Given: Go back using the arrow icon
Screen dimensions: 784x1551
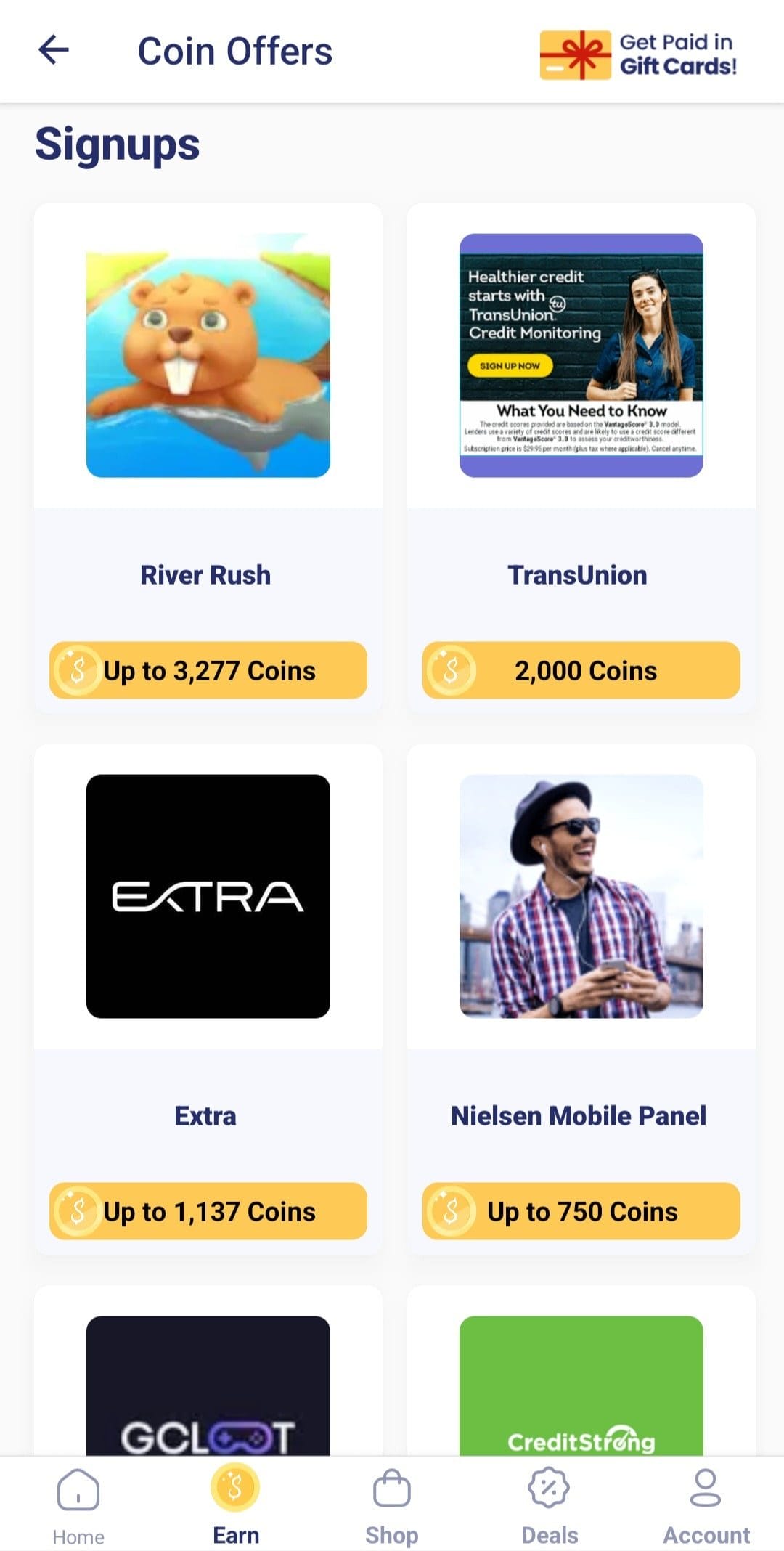Looking at the screenshot, I should [x=54, y=50].
